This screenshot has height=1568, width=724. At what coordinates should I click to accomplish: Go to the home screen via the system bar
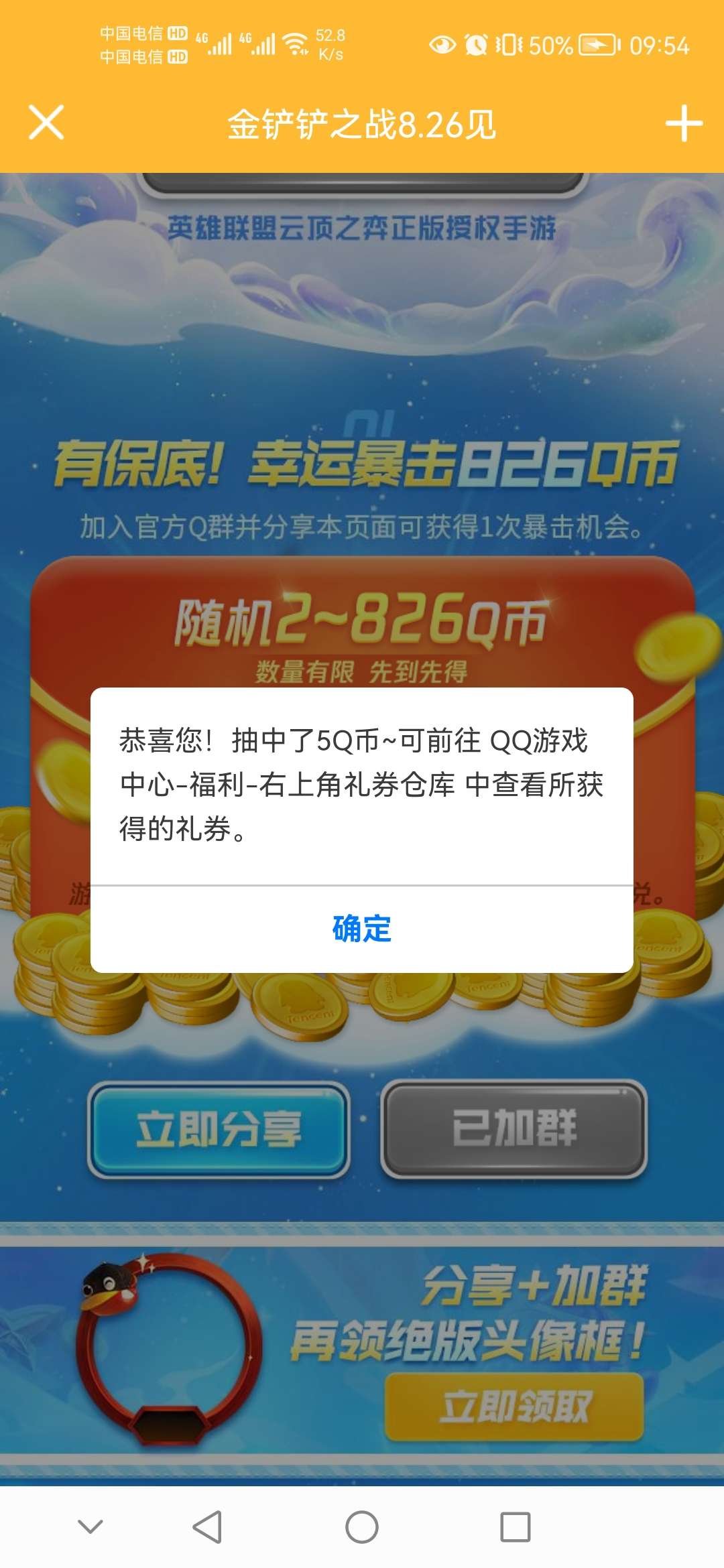[x=361, y=1527]
